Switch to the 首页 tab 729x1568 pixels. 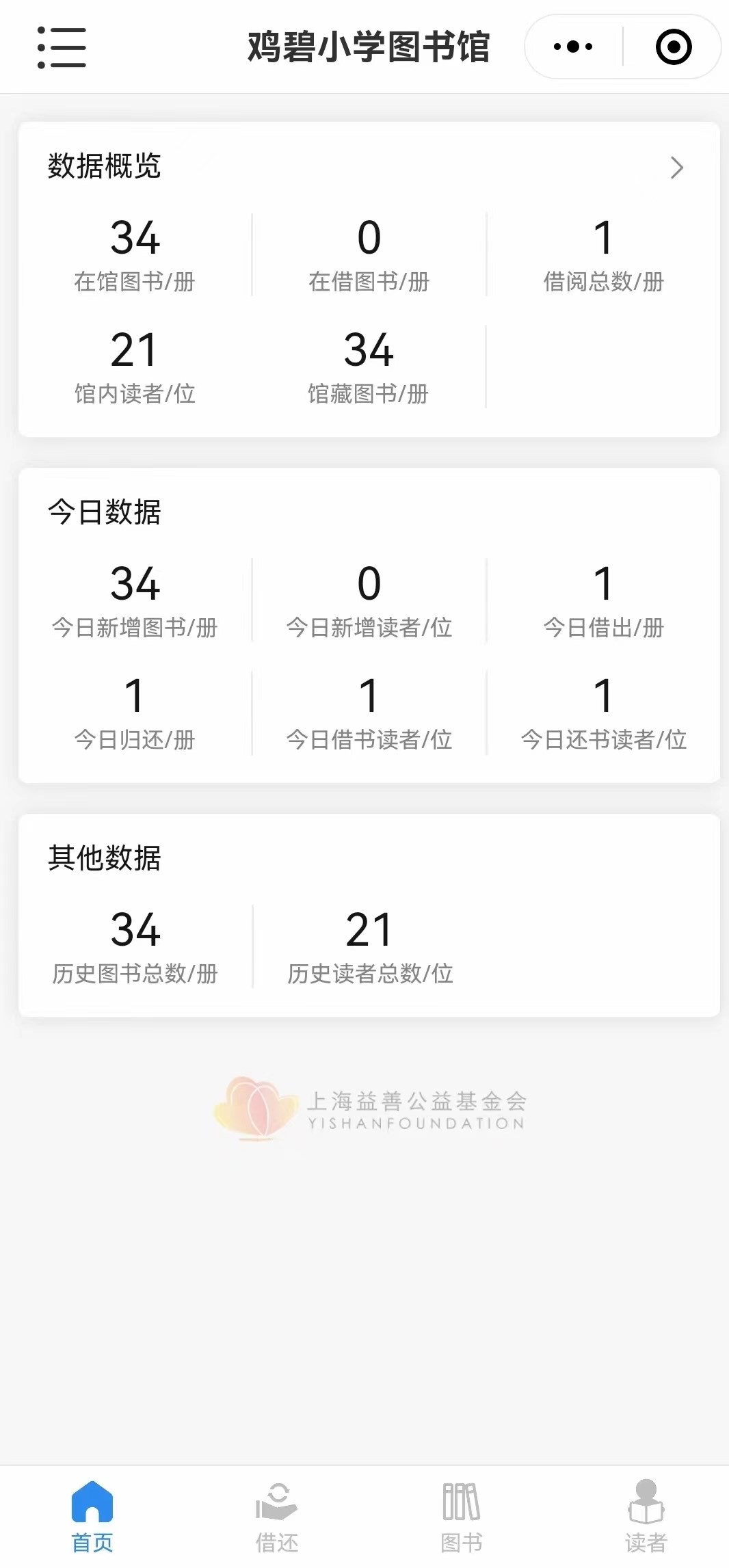tap(92, 1516)
